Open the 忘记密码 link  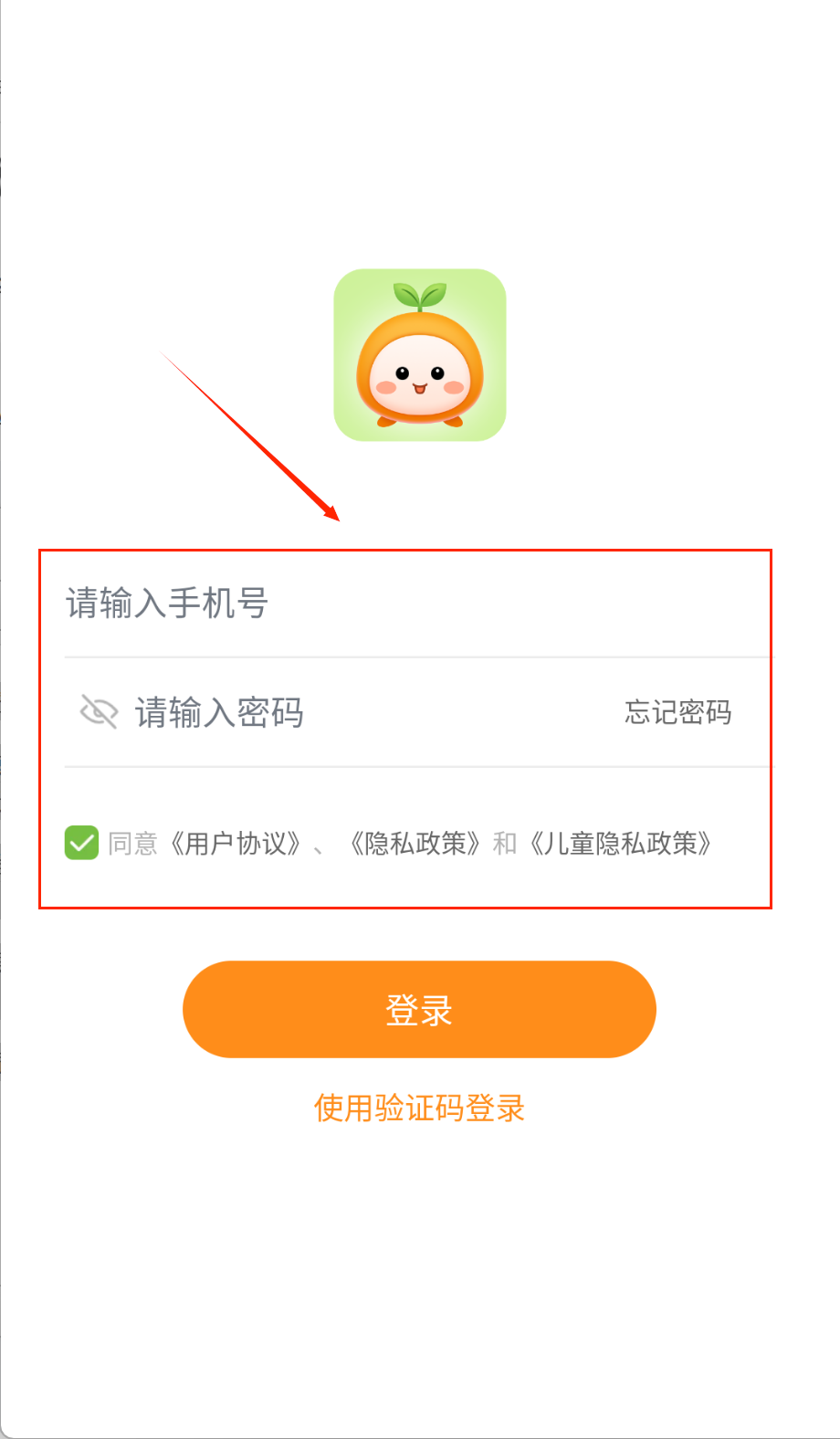(x=677, y=712)
